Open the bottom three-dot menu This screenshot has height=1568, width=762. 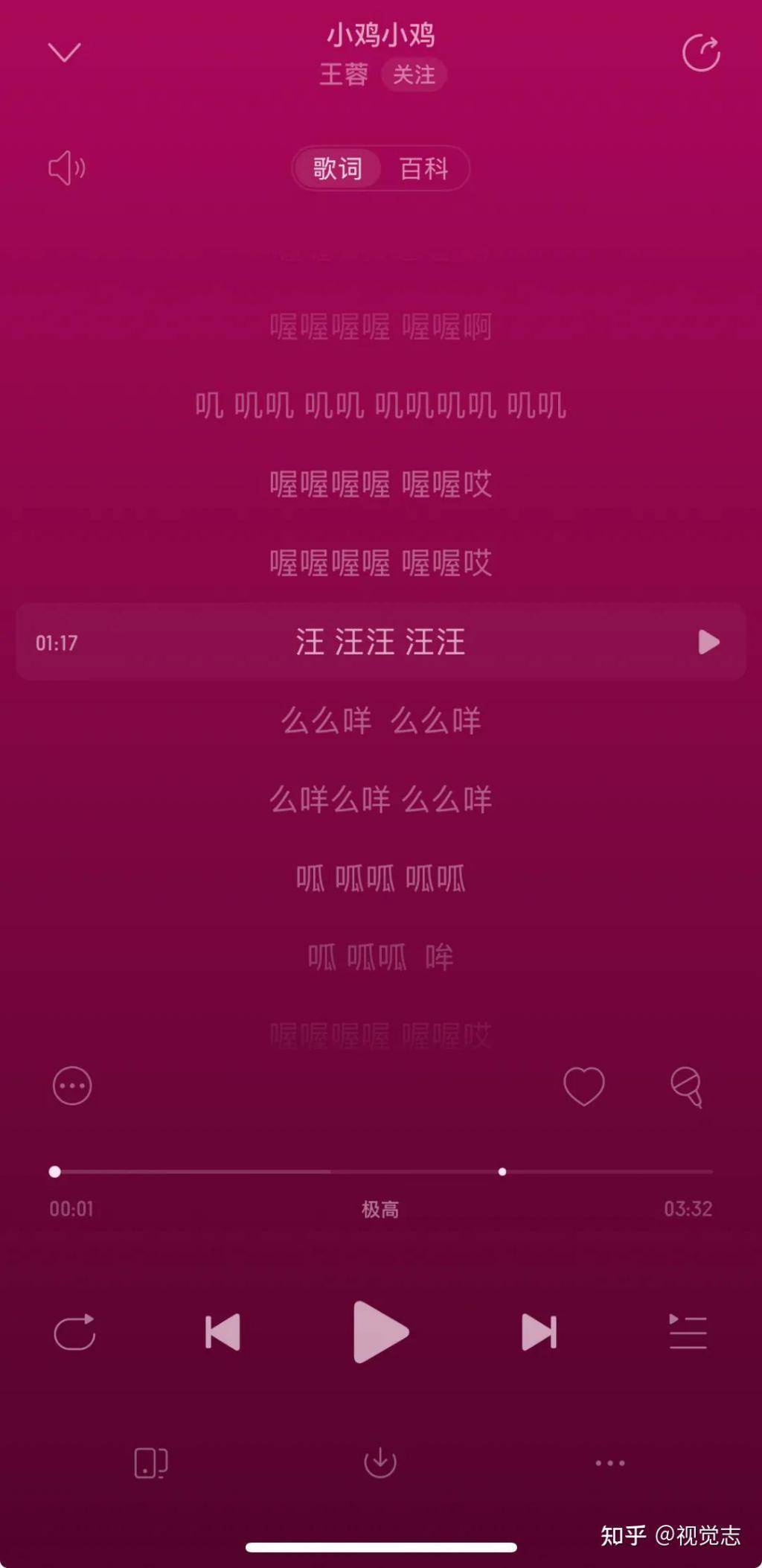point(610,1463)
